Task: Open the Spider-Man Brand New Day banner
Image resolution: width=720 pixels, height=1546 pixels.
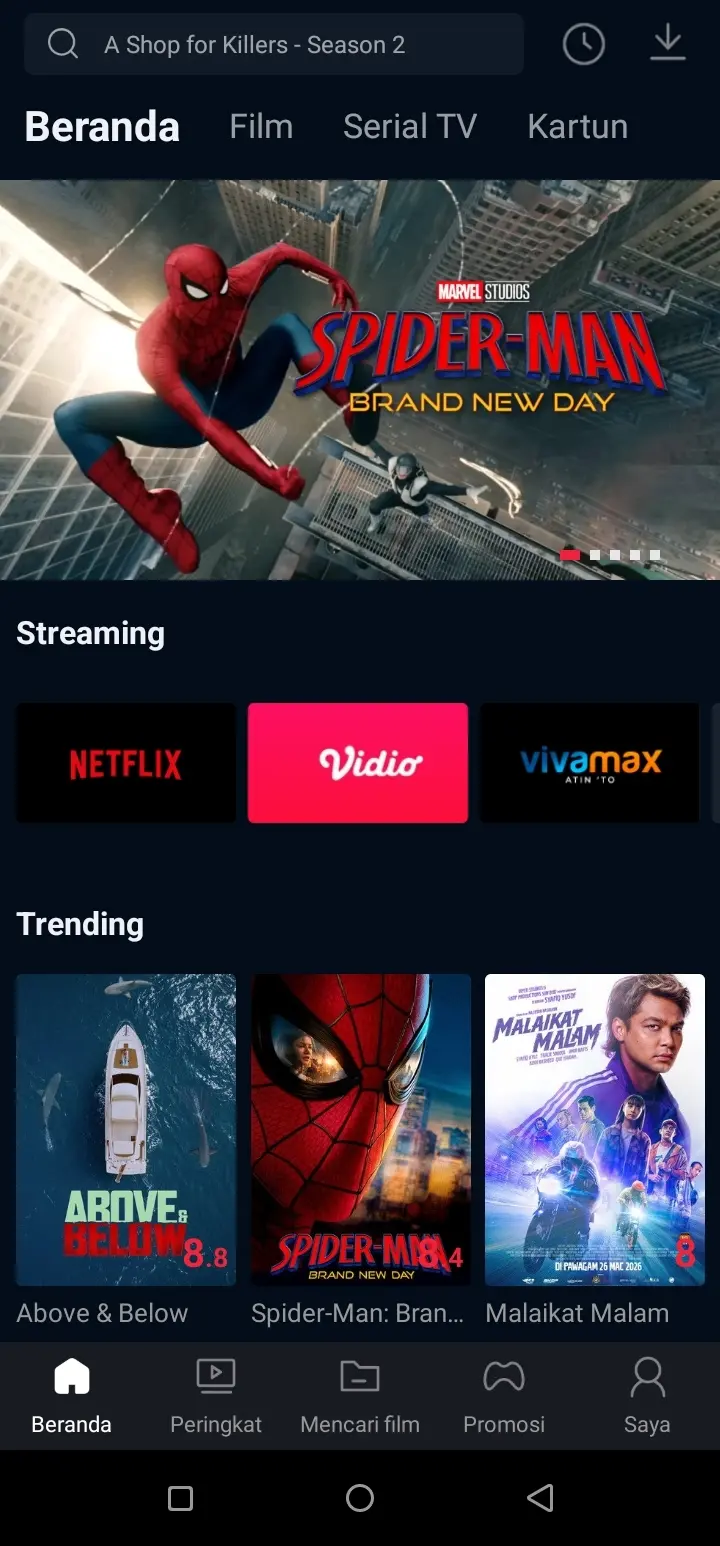Action: point(360,380)
